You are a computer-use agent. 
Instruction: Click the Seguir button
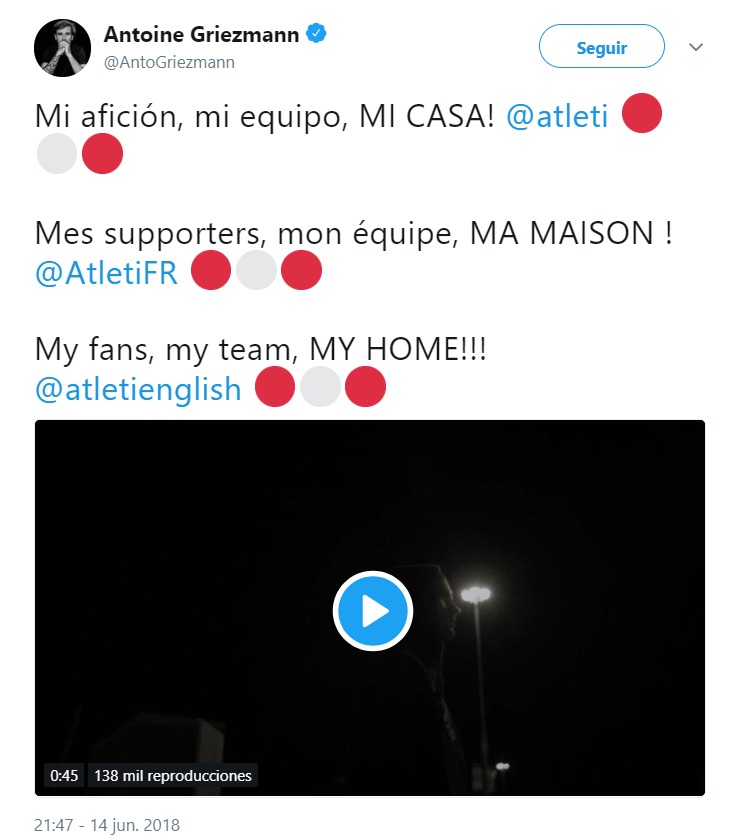[x=601, y=46]
